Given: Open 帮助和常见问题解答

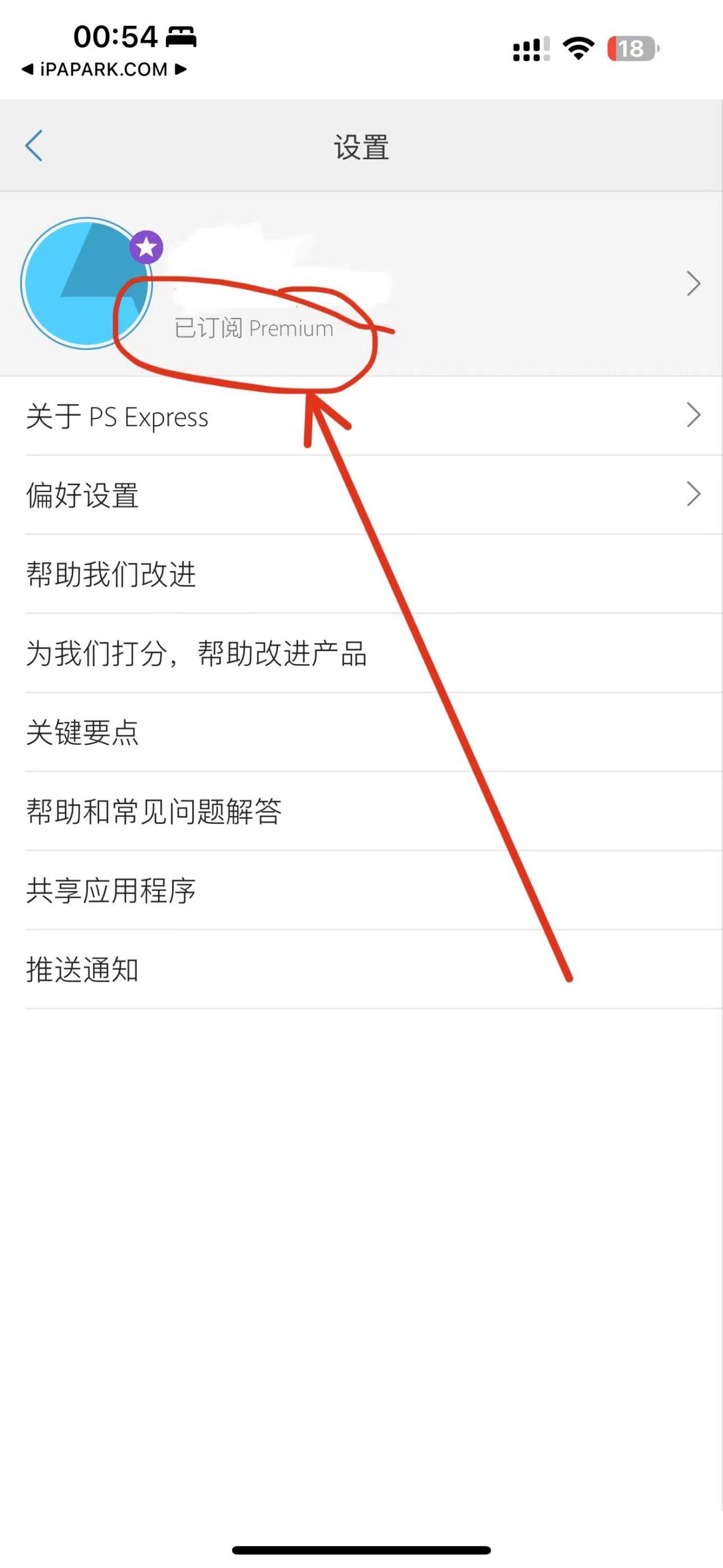Looking at the screenshot, I should point(155,812).
